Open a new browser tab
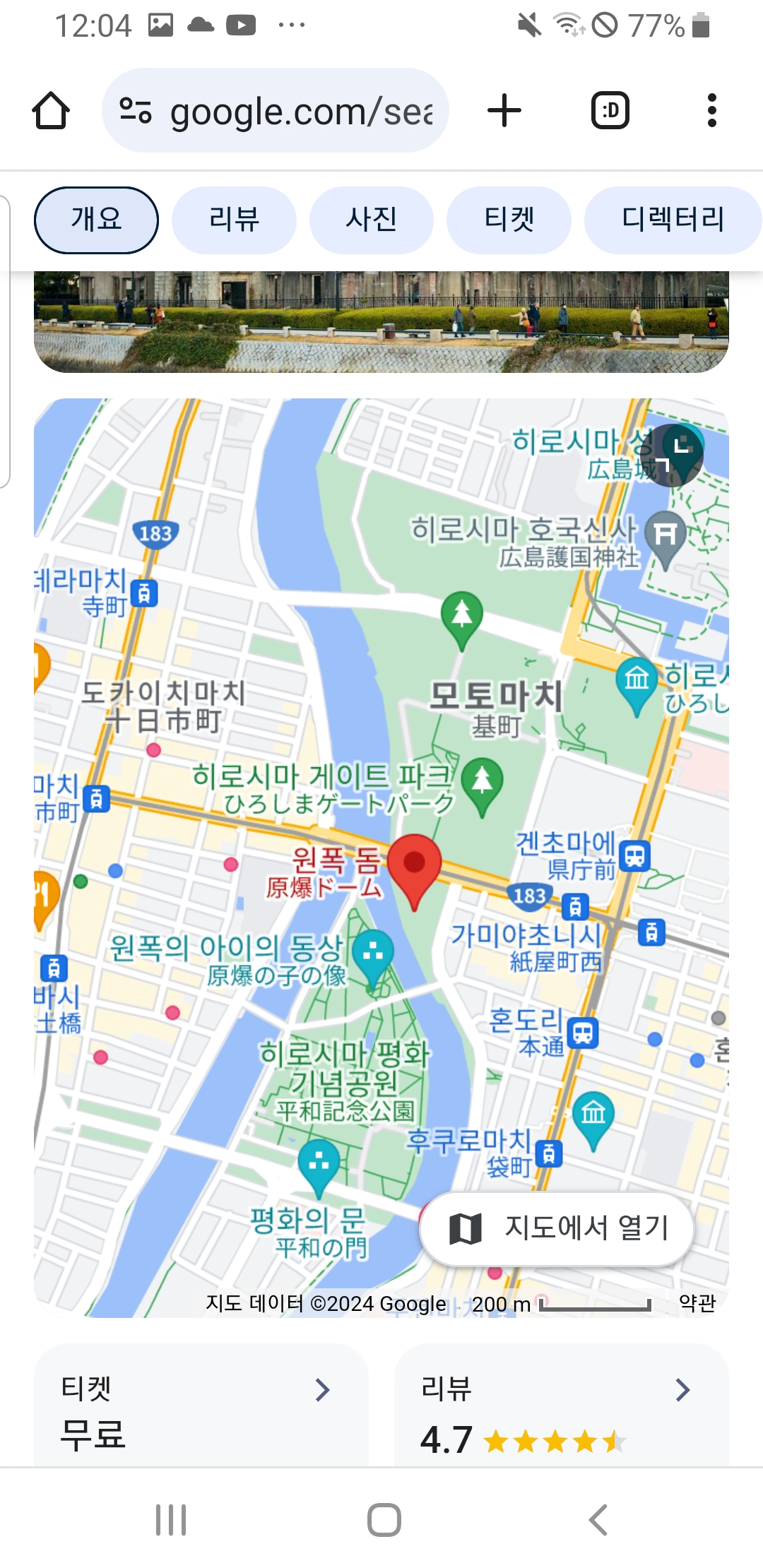 coord(504,111)
